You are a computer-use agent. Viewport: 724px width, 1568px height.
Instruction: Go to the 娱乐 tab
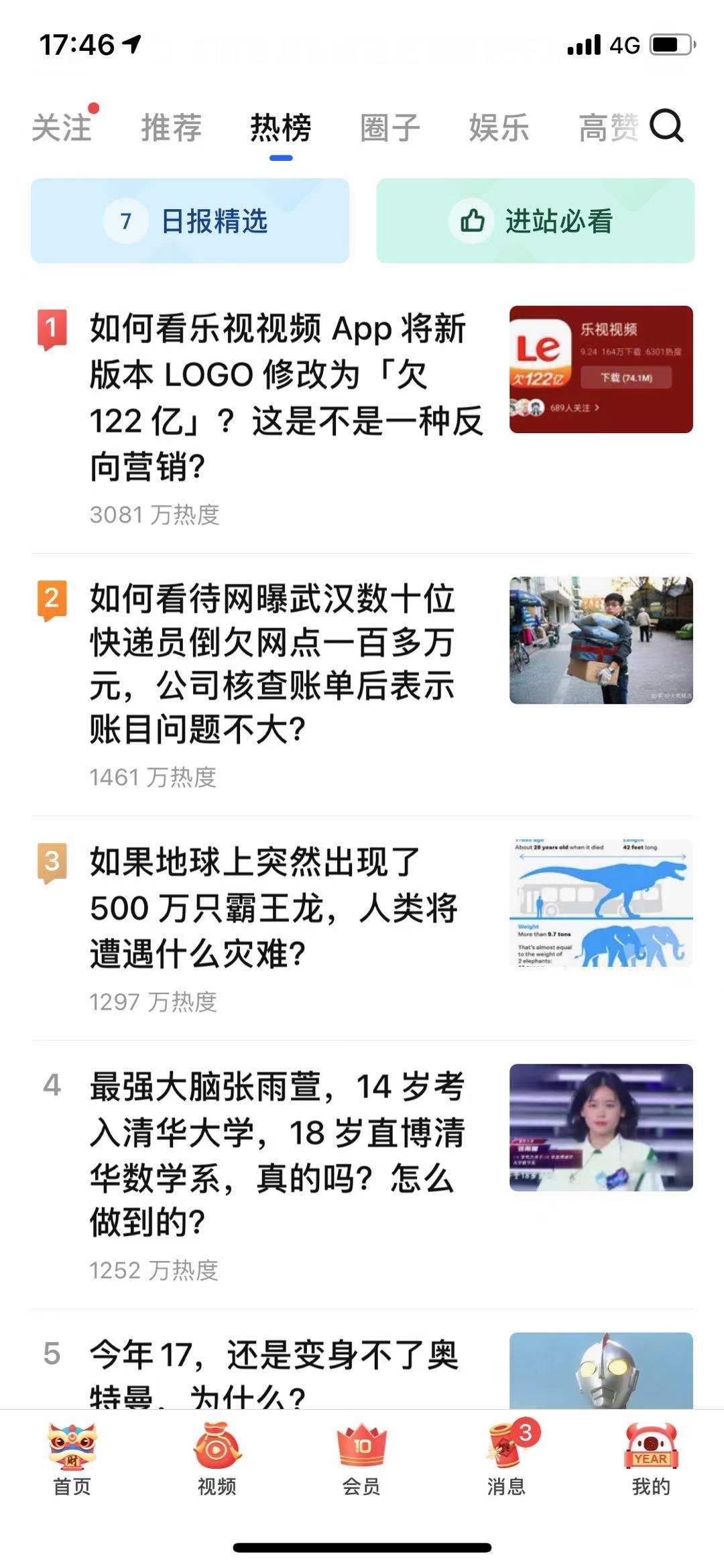pos(499,127)
